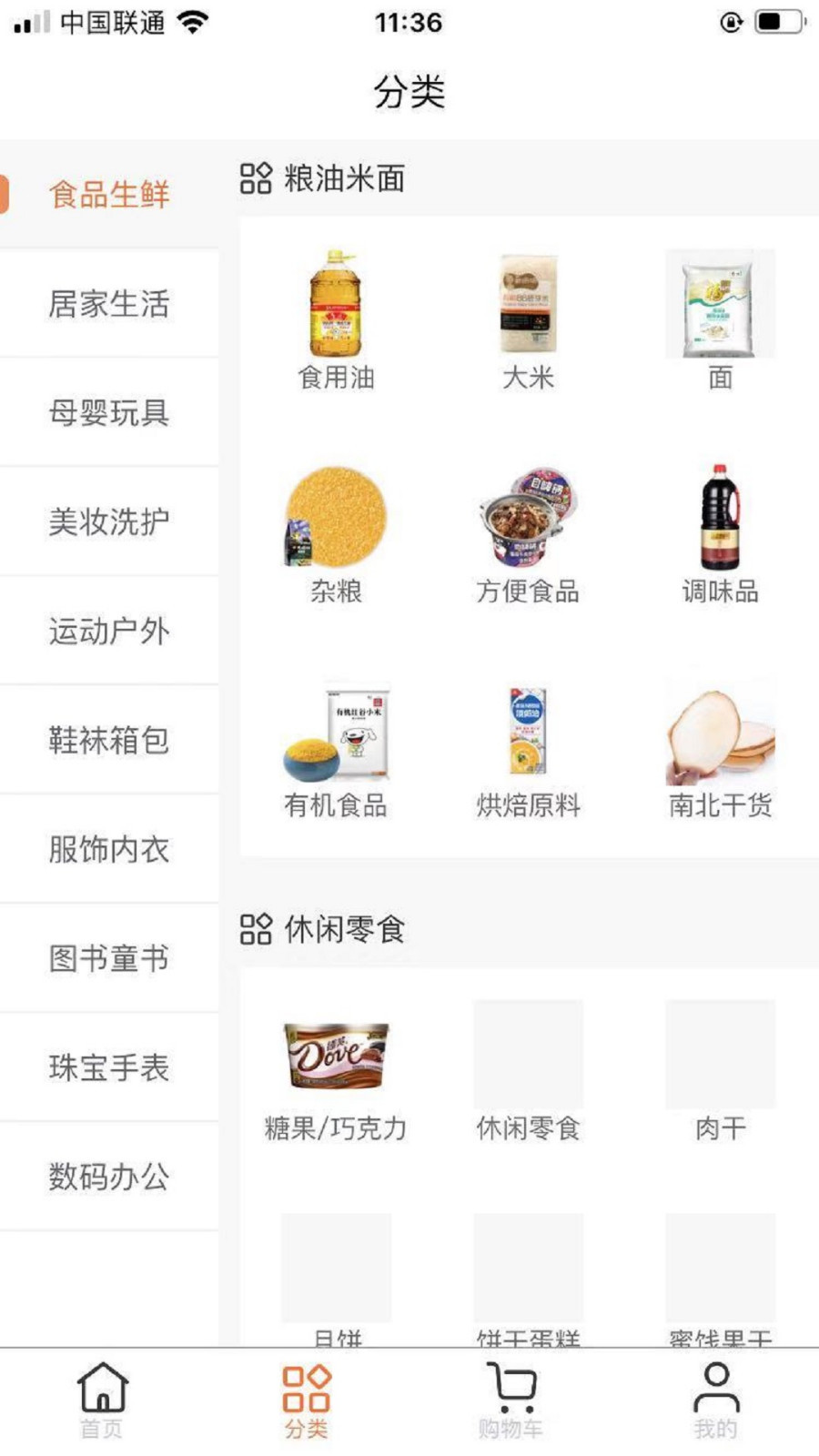Select the 数码办公 sidebar category
Viewport: 819px width, 1456px height.
tap(109, 1177)
